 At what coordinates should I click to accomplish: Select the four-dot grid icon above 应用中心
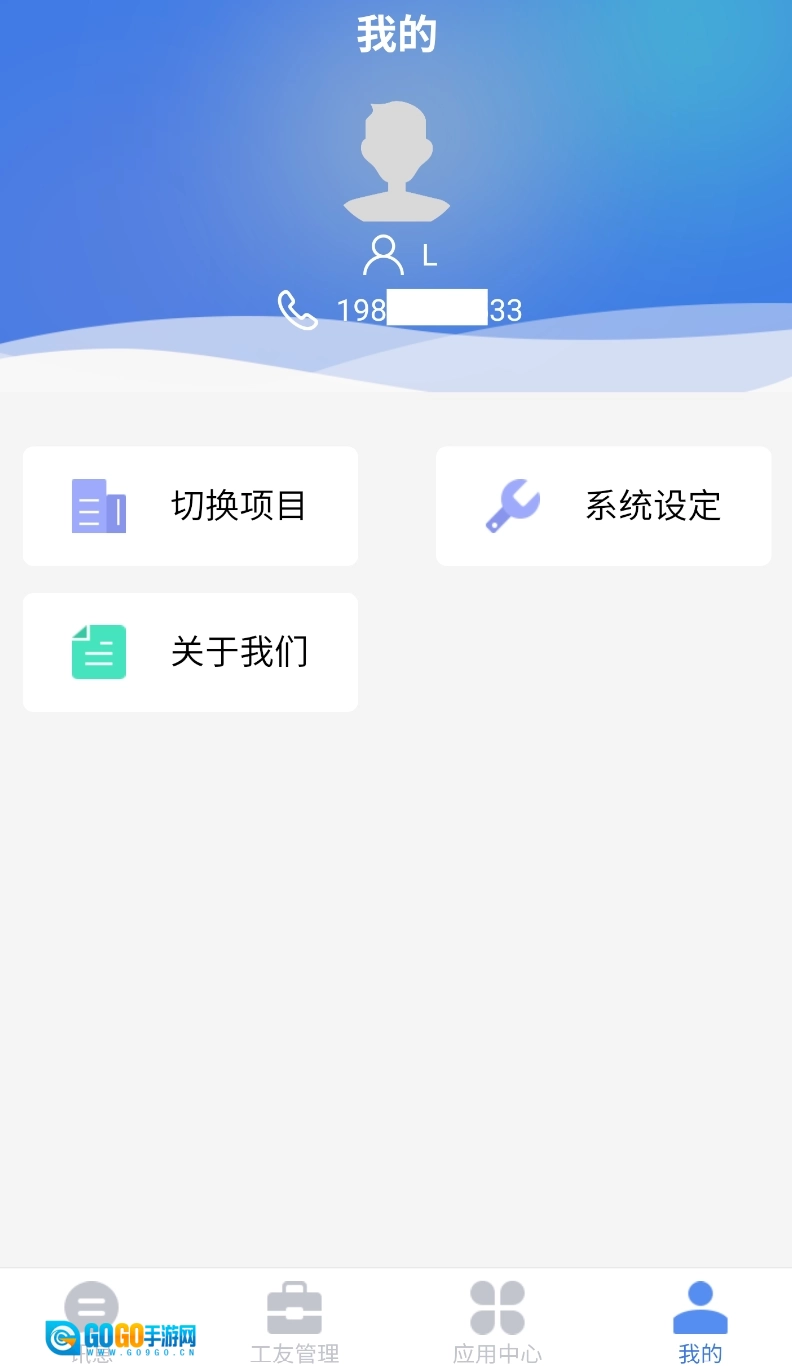click(497, 1305)
